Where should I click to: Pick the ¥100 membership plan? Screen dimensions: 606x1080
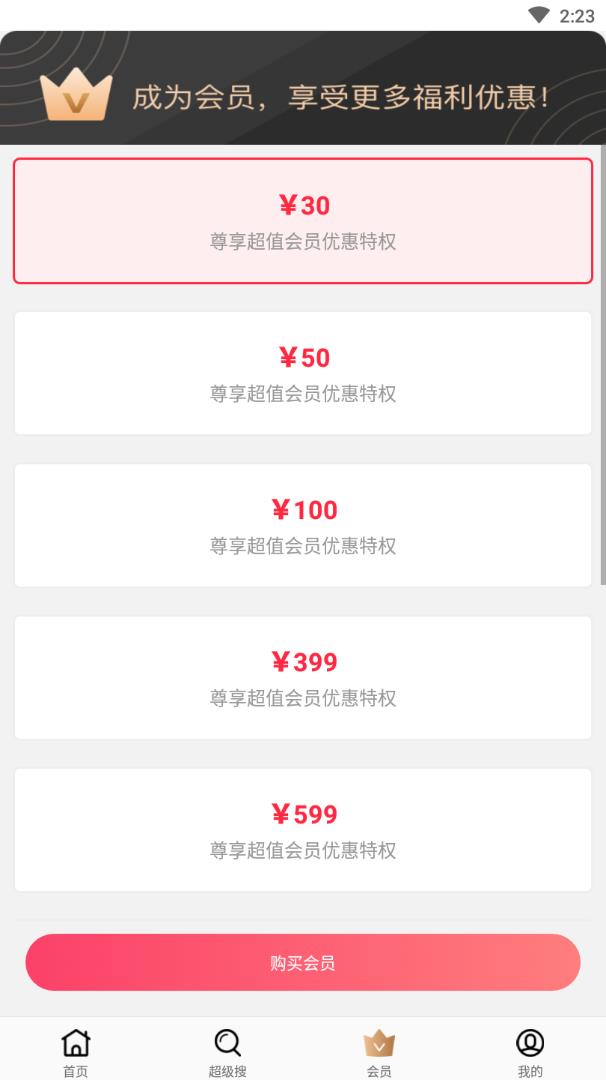point(303,525)
